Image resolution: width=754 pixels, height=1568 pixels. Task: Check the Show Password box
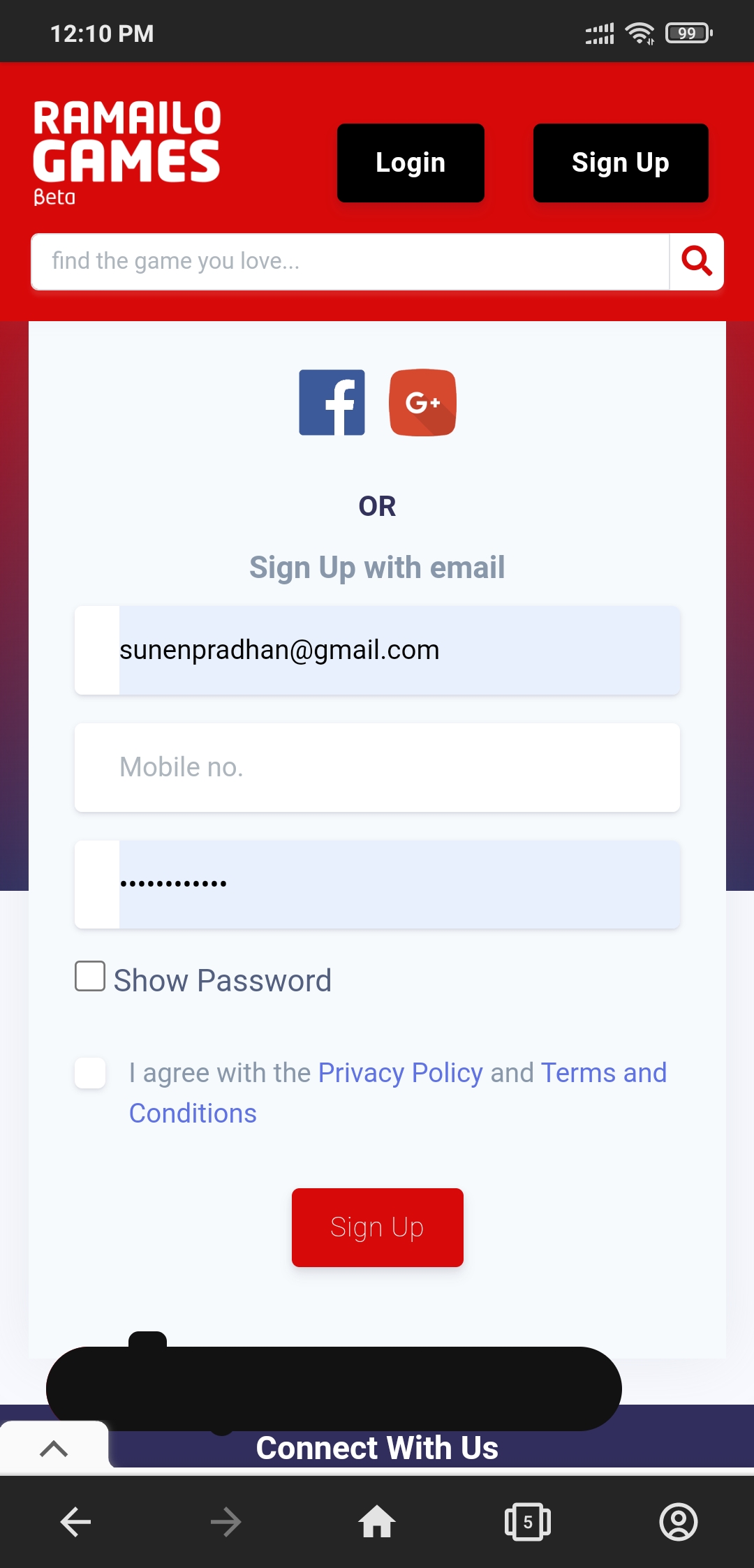click(90, 976)
